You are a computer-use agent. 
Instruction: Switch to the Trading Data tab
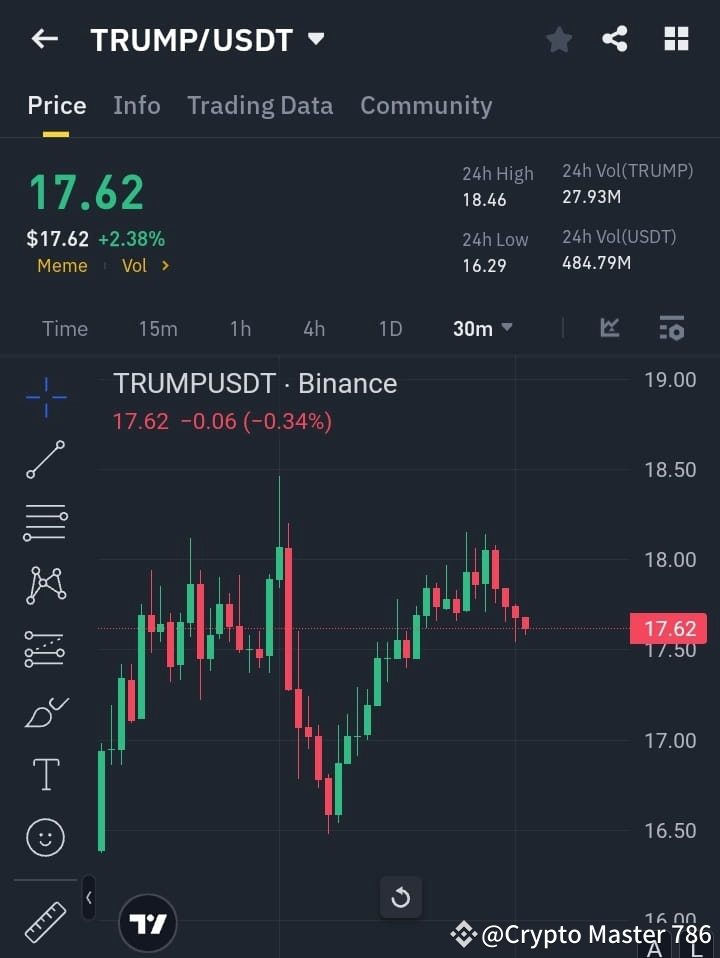[260, 105]
